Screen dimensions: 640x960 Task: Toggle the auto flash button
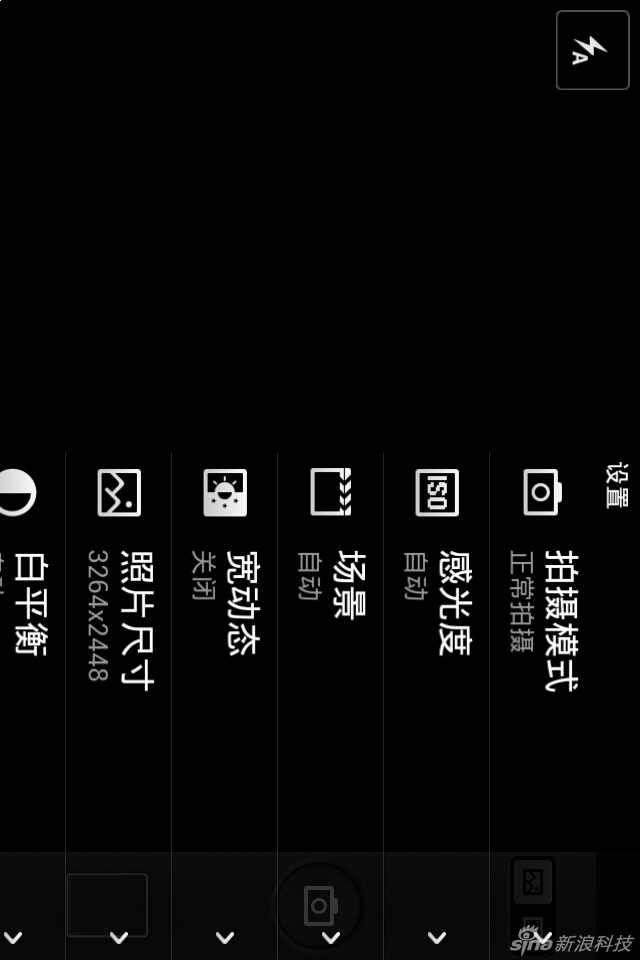tap(592, 50)
